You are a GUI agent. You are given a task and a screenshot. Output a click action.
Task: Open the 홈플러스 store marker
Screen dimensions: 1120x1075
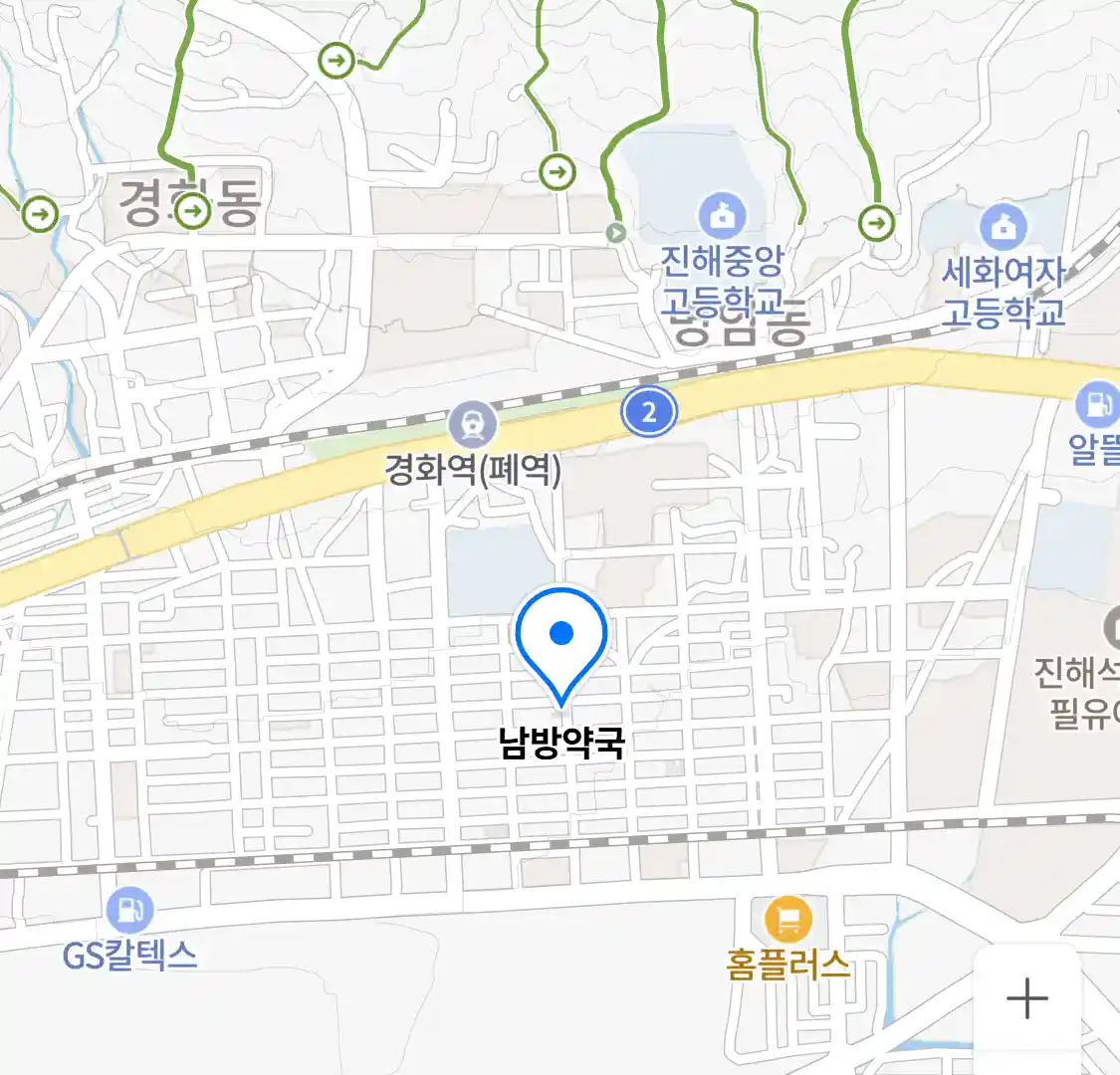788,921
